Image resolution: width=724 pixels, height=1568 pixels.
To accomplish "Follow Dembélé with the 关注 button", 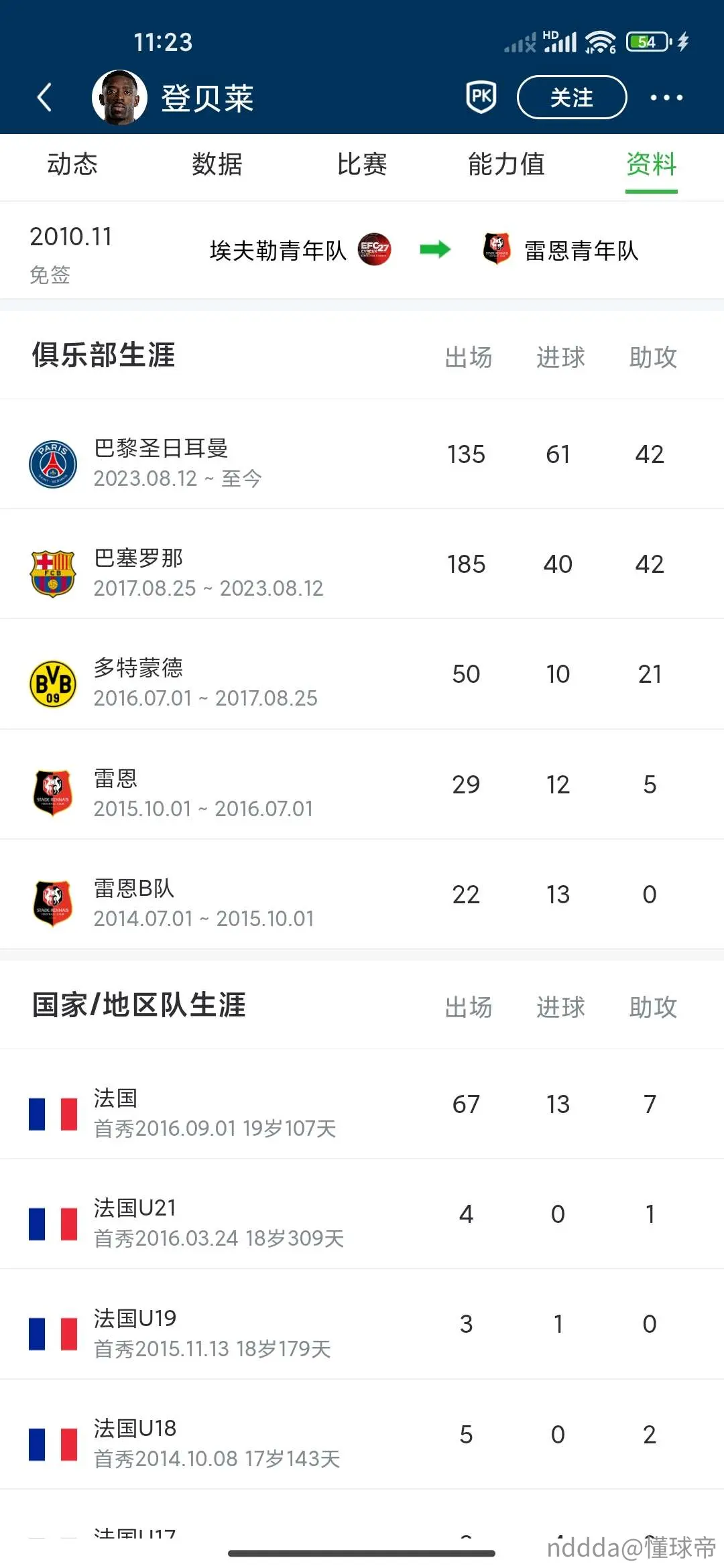I will click(x=572, y=97).
